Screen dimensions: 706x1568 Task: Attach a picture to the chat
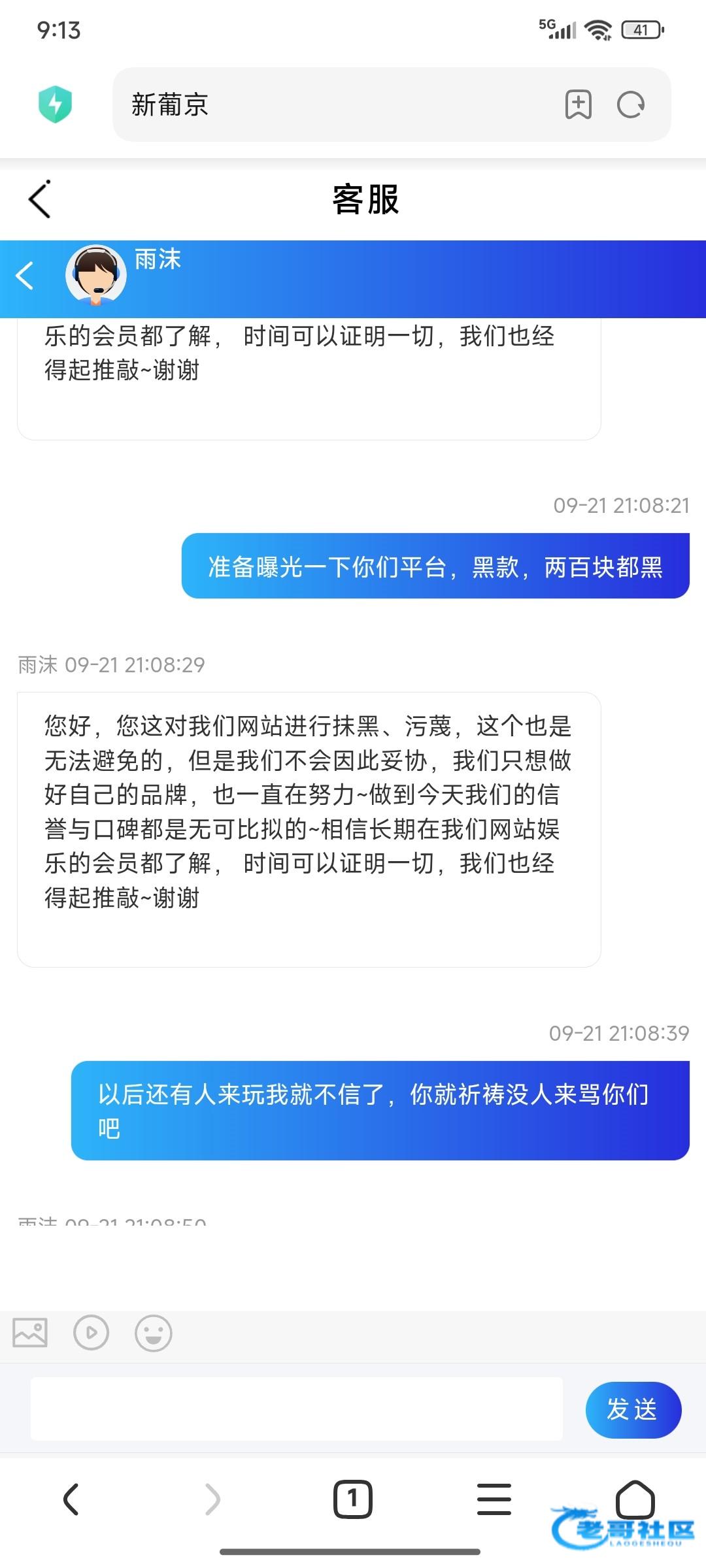tap(30, 1332)
